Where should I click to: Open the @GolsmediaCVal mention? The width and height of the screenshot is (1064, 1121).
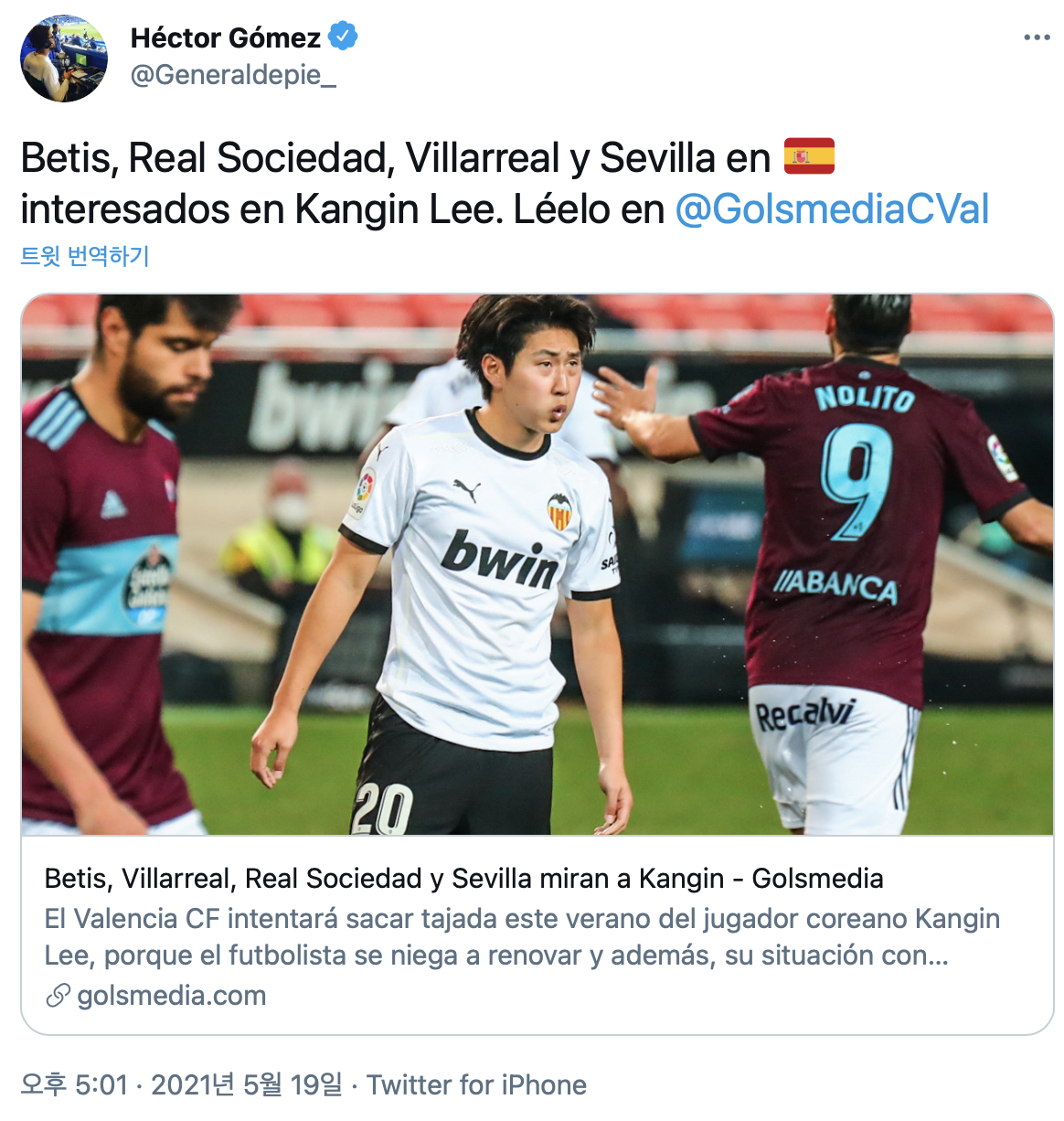[832, 209]
